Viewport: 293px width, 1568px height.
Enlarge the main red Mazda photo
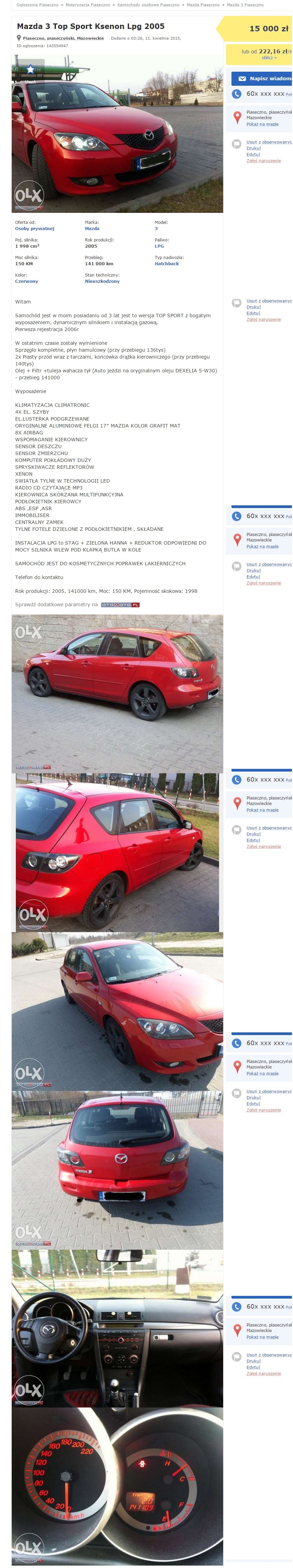coord(117,140)
